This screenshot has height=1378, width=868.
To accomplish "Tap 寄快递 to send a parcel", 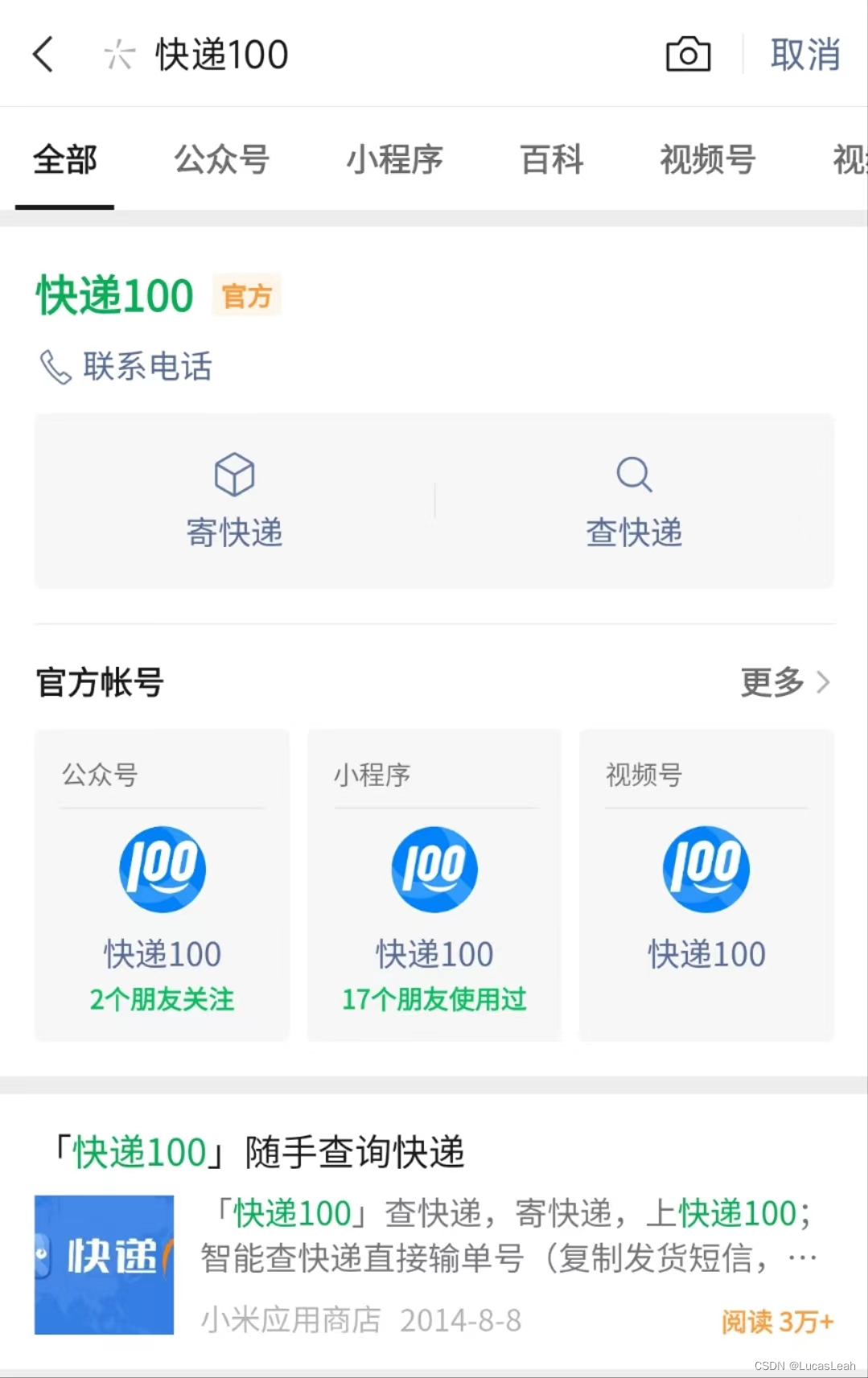I will coord(234,500).
